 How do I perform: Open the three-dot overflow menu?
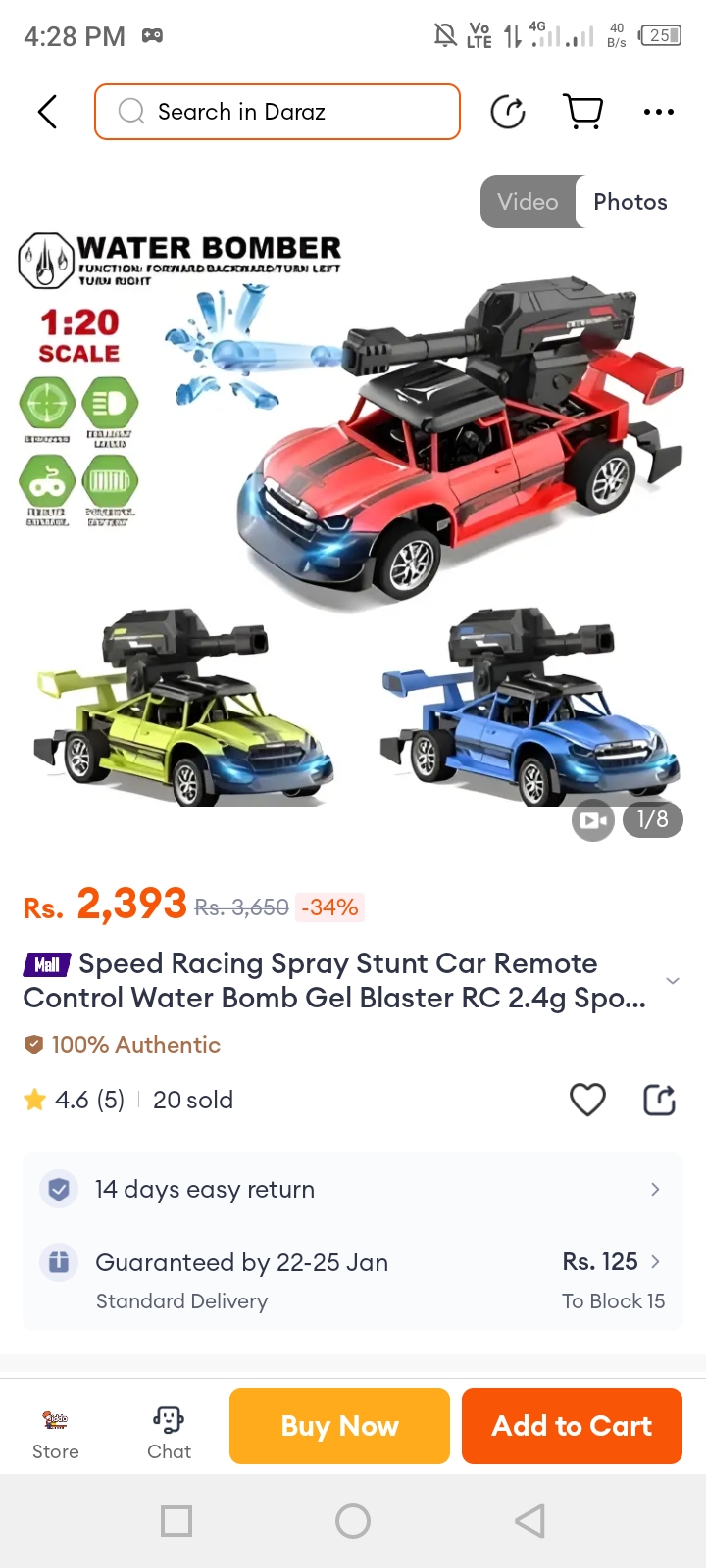[658, 112]
